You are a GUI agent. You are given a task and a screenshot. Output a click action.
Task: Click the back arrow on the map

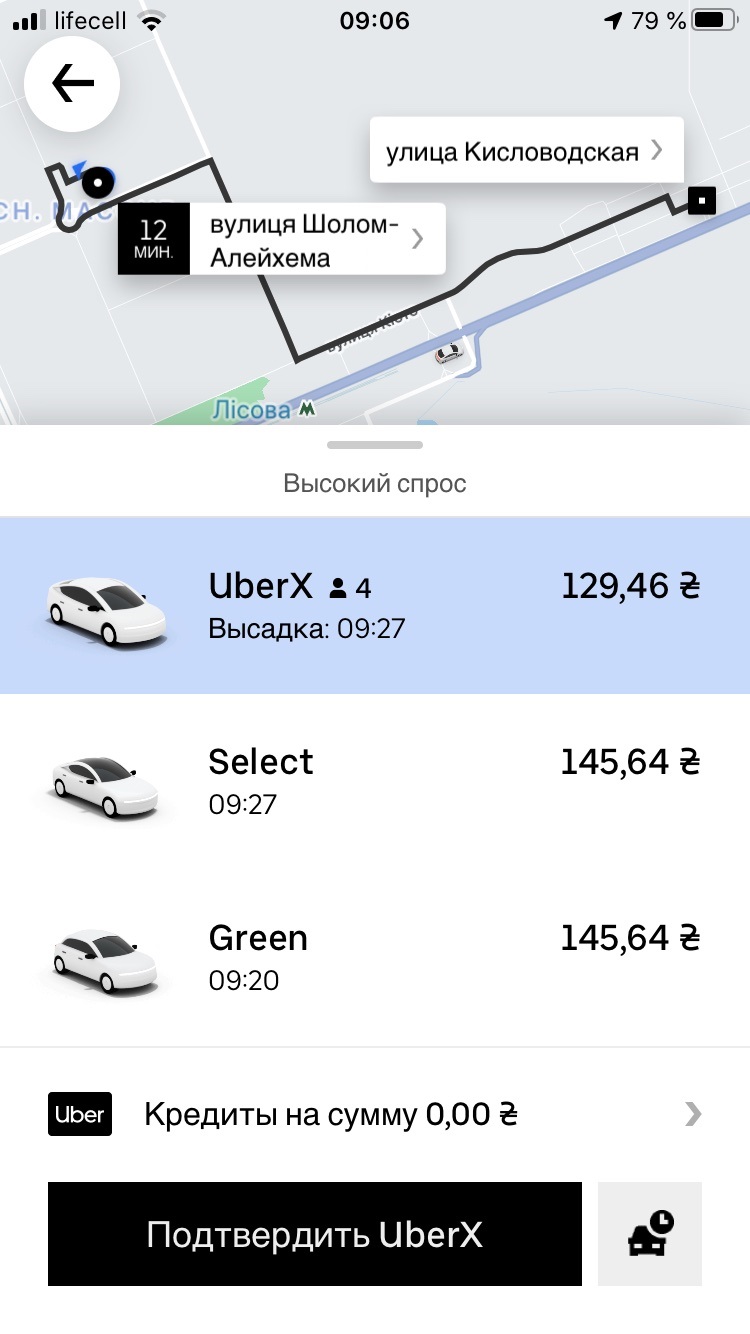[71, 84]
